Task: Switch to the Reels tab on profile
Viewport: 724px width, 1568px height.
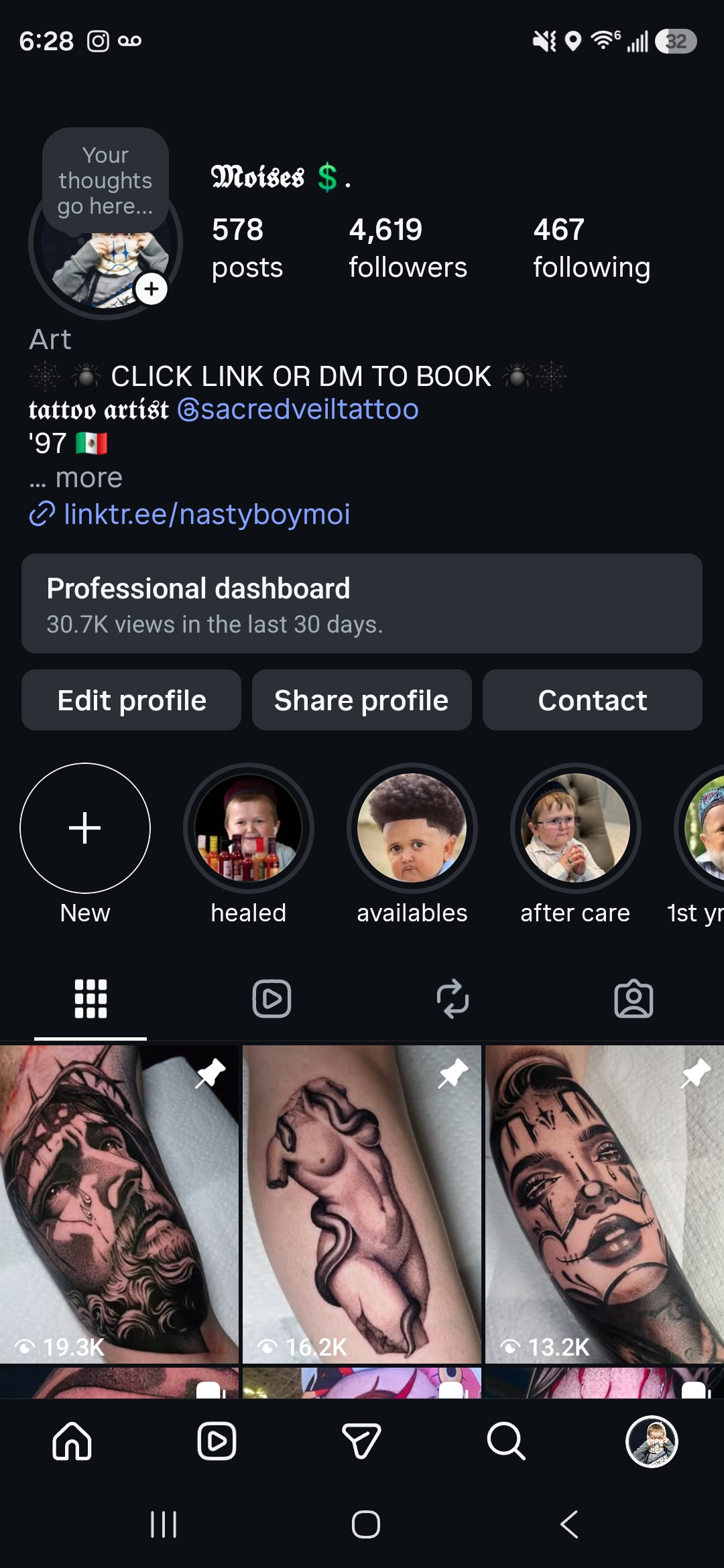Action: tap(271, 999)
